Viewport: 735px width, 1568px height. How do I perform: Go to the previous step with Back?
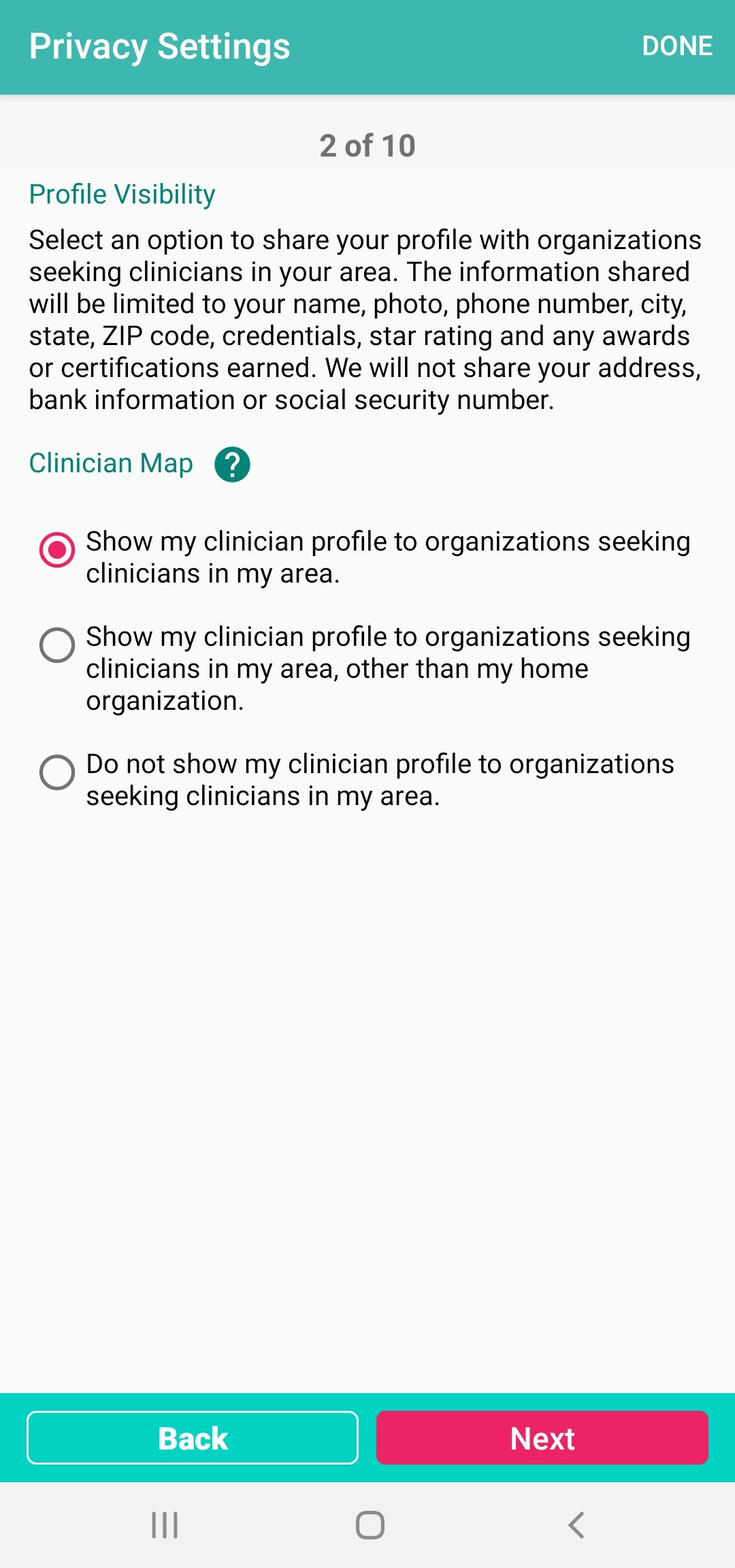pyautogui.click(x=193, y=1437)
